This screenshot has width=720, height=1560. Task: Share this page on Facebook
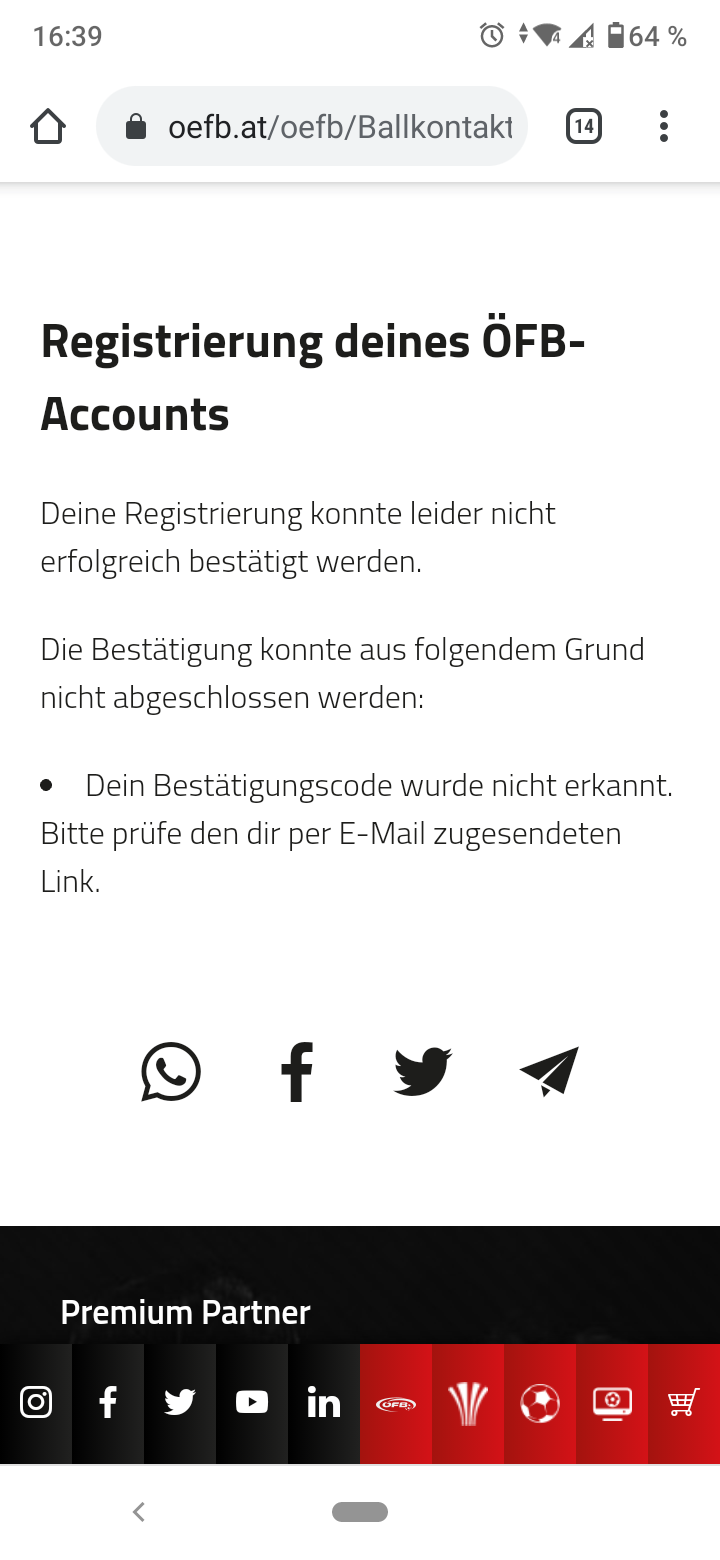pyautogui.click(x=296, y=1072)
